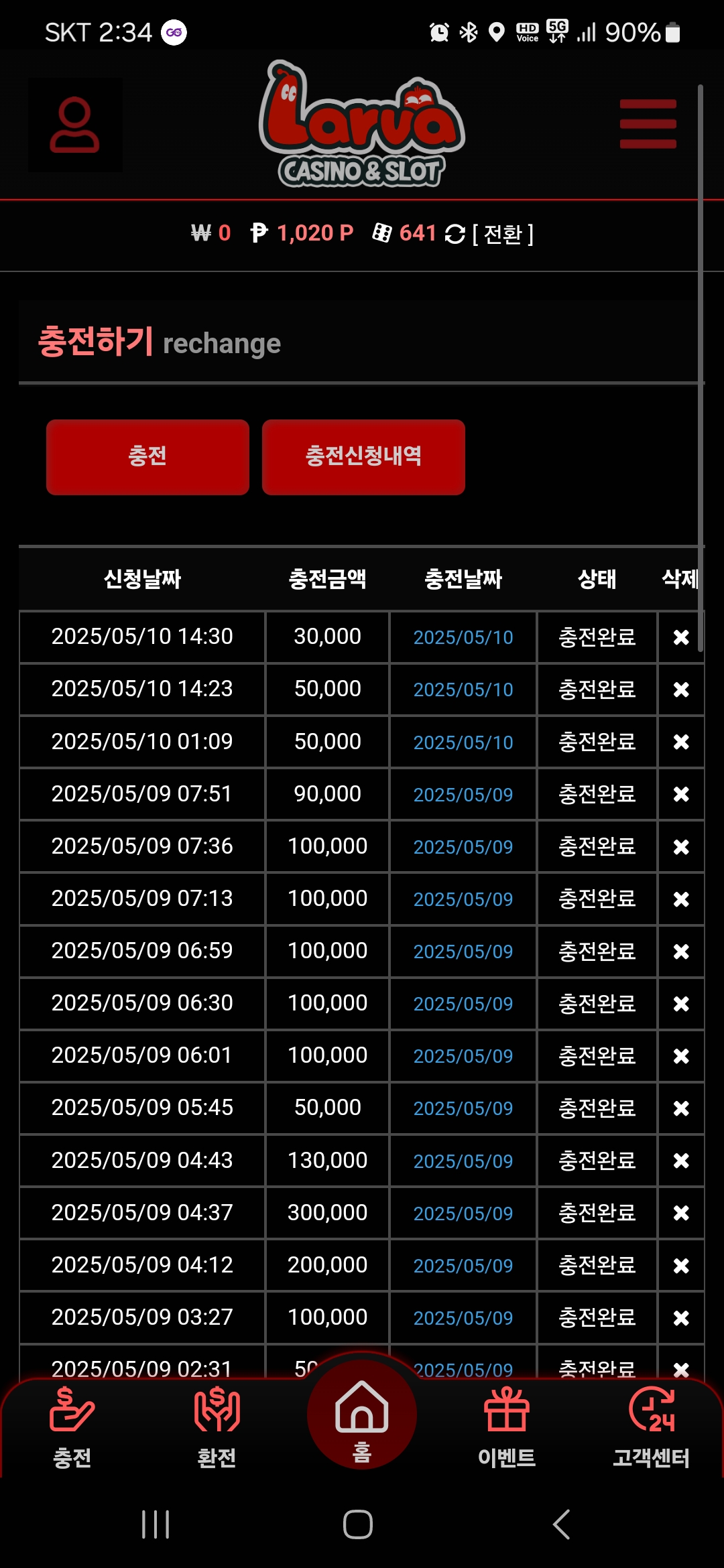Image resolution: width=724 pixels, height=1568 pixels.
Task: Remove the 2025/05/09 04:37 300,000 entry
Action: pyautogui.click(x=681, y=1213)
